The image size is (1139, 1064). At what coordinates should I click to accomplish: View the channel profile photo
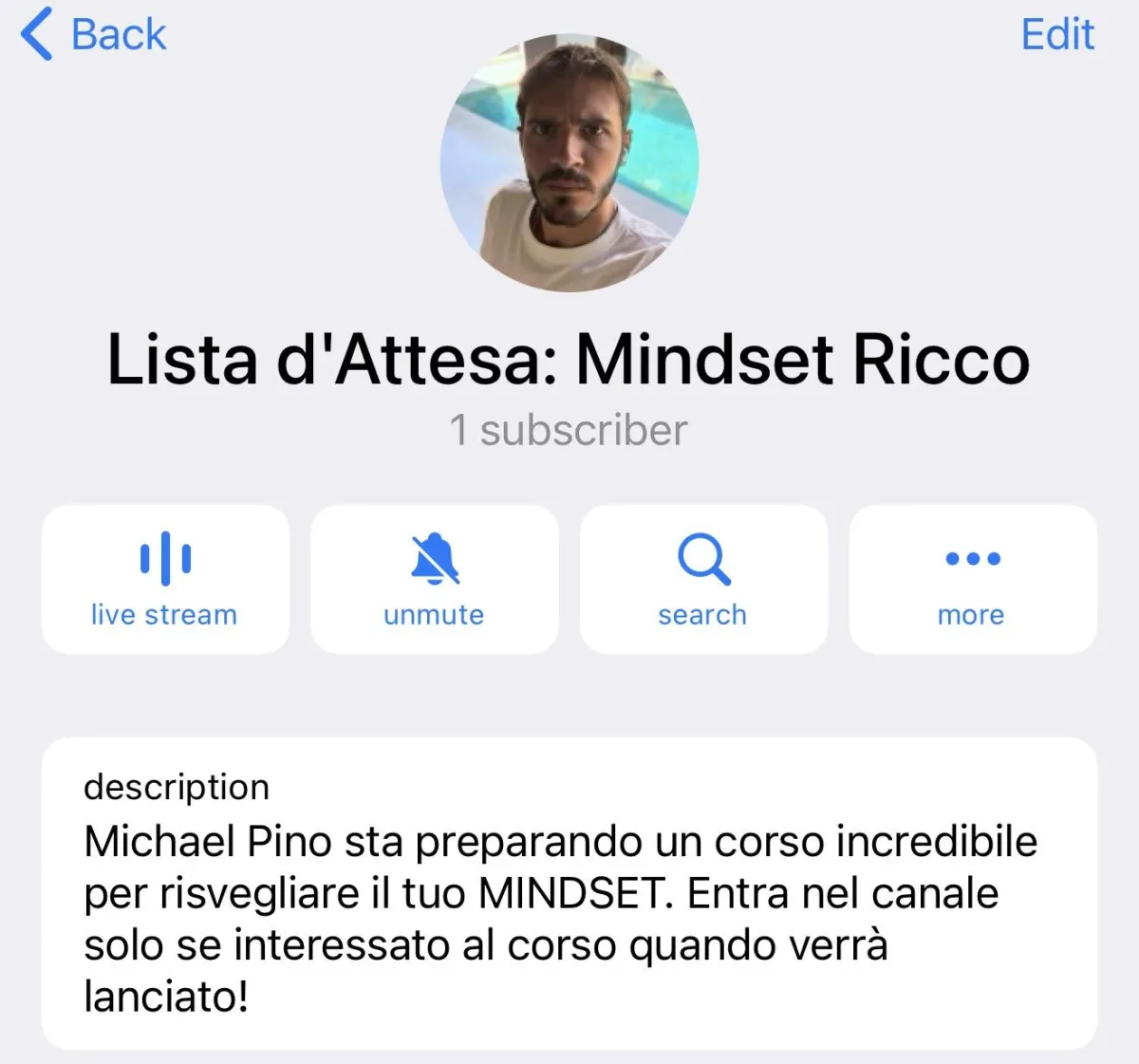tap(569, 162)
